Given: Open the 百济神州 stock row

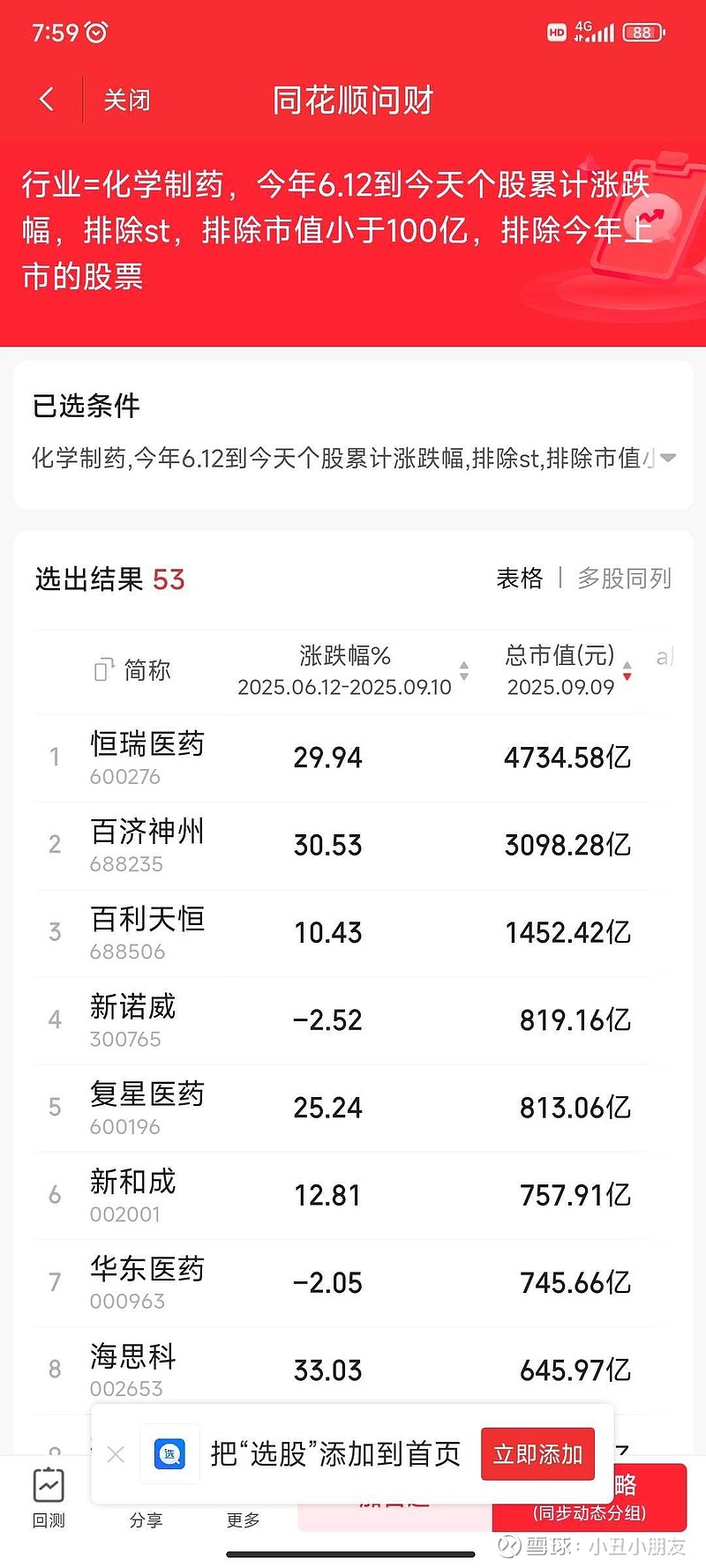Looking at the screenshot, I should [x=341, y=846].
